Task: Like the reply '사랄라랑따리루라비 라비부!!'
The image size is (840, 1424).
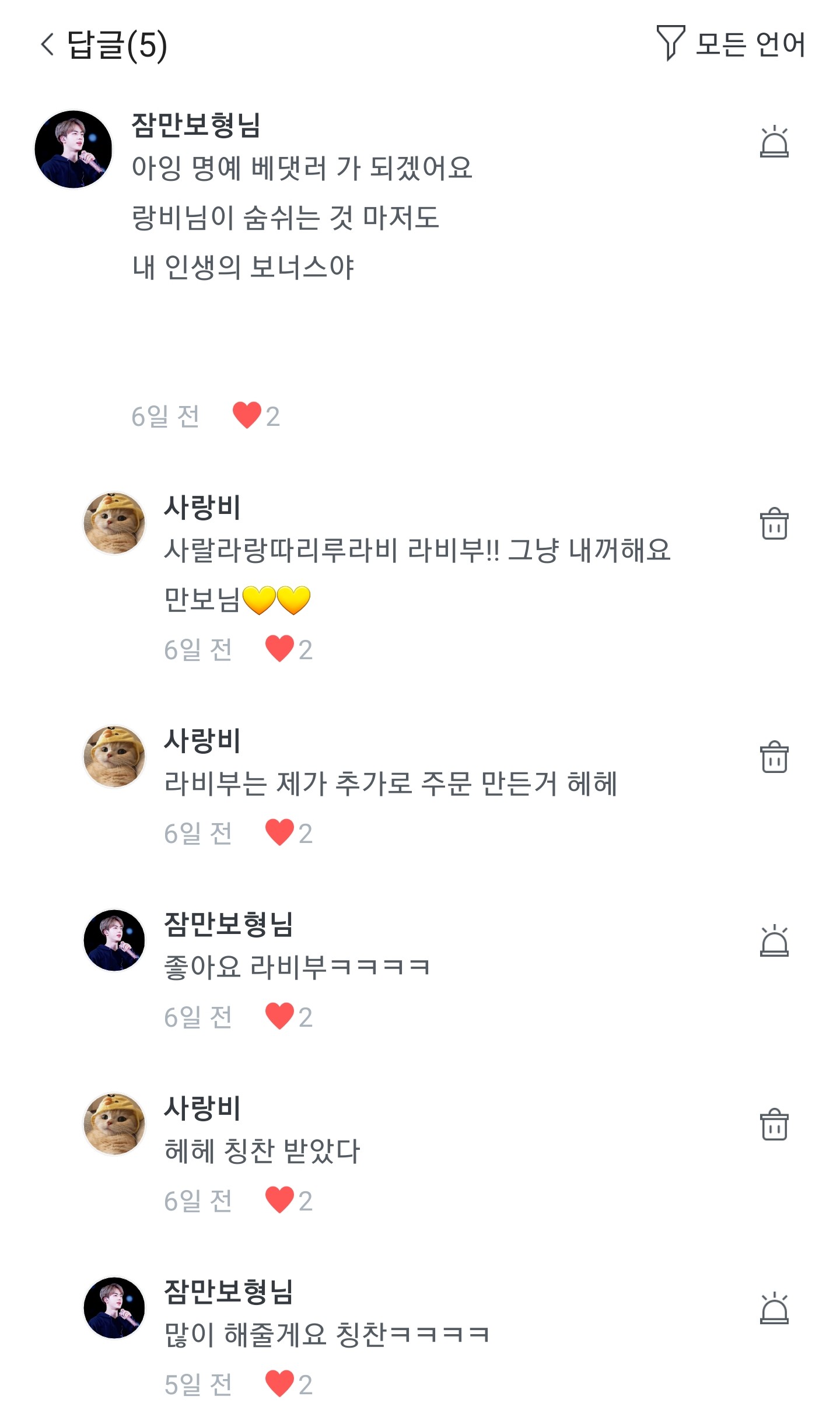Action: 279,649
